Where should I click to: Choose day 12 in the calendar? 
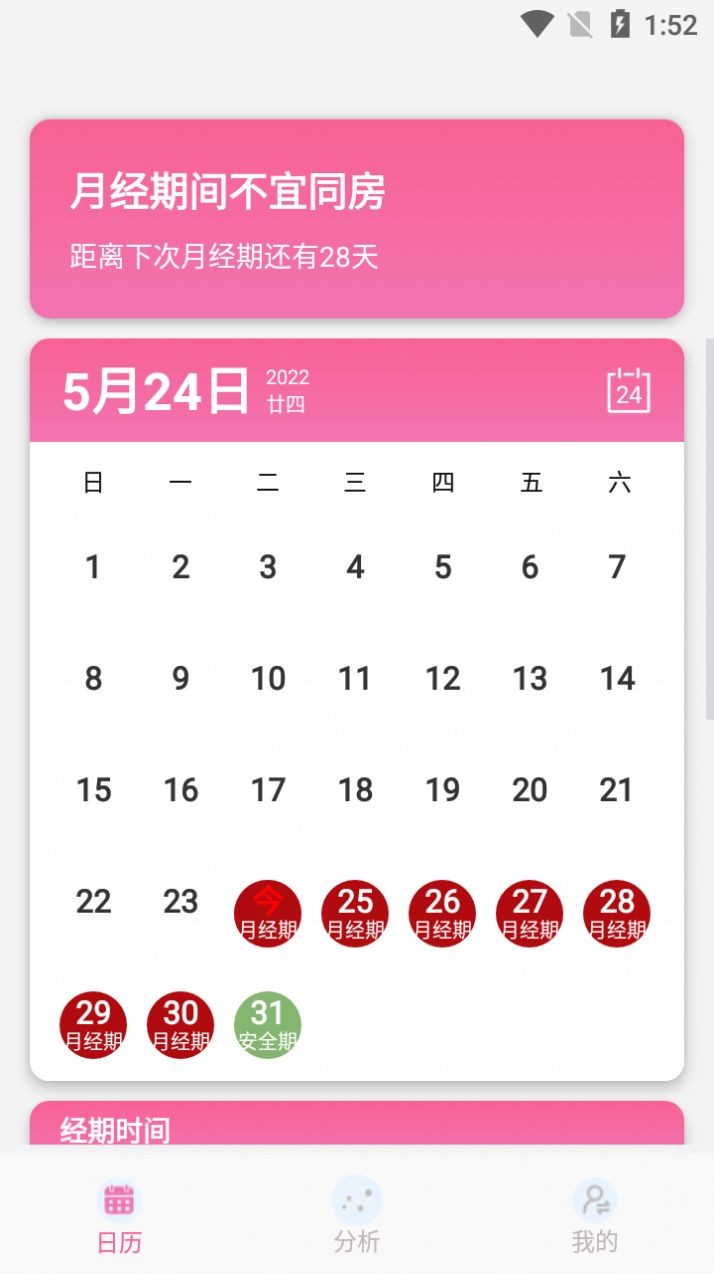pos(442,679)
